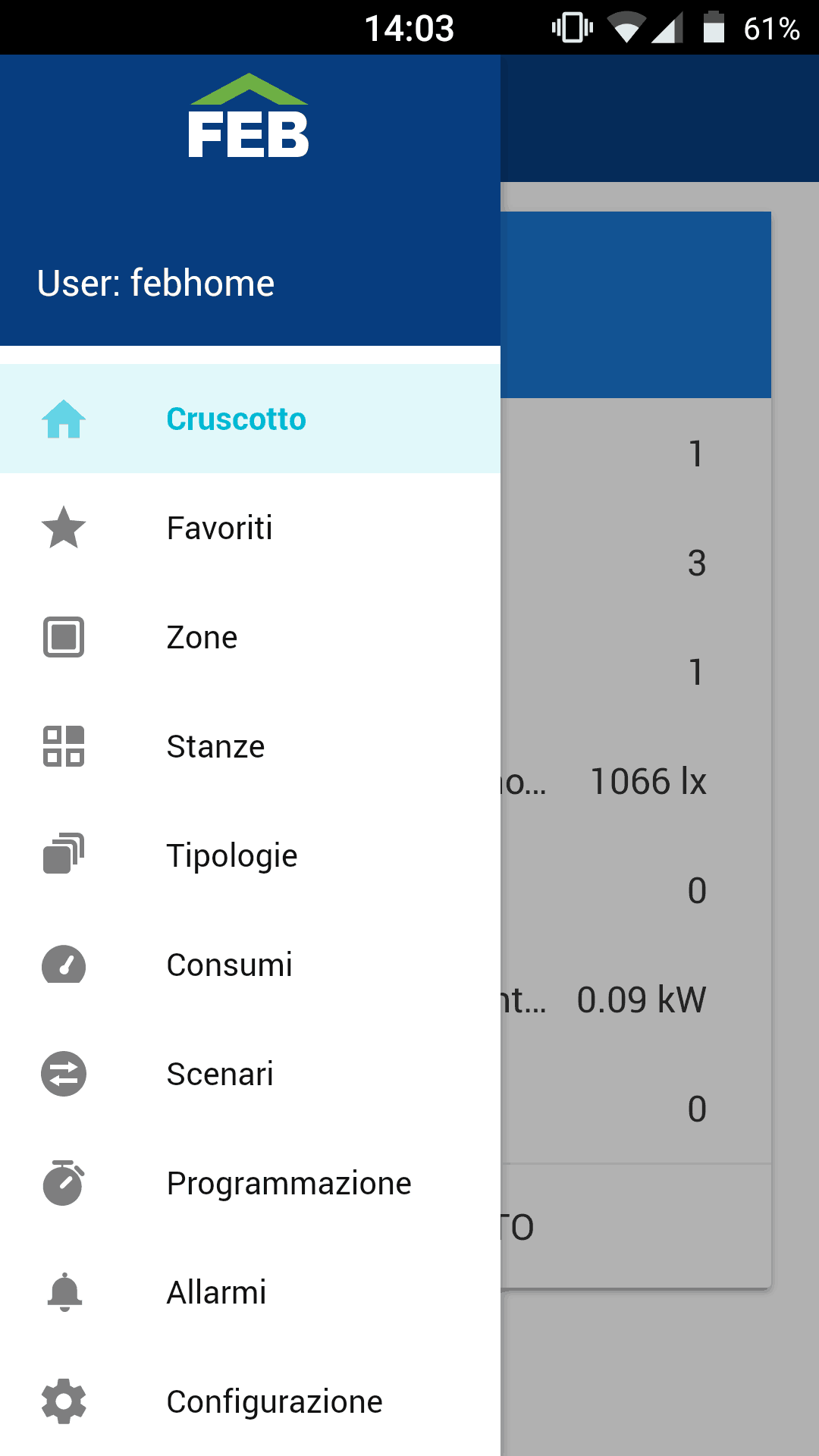This screenshot has height=1456, width=819.
Task: Show Tipologie
Action: coord(232,856)
